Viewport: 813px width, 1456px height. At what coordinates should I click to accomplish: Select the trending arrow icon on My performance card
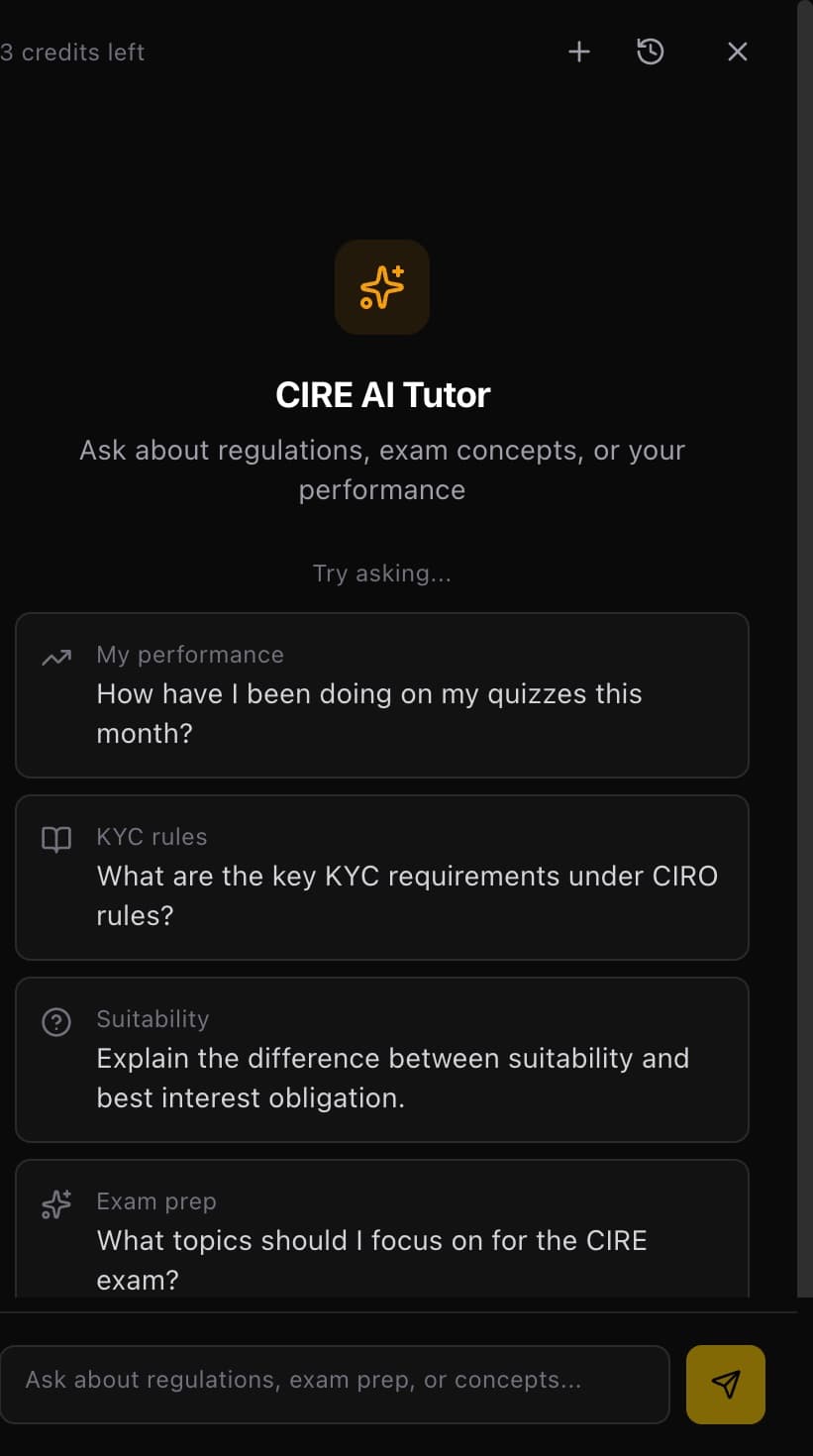(56, 656)
